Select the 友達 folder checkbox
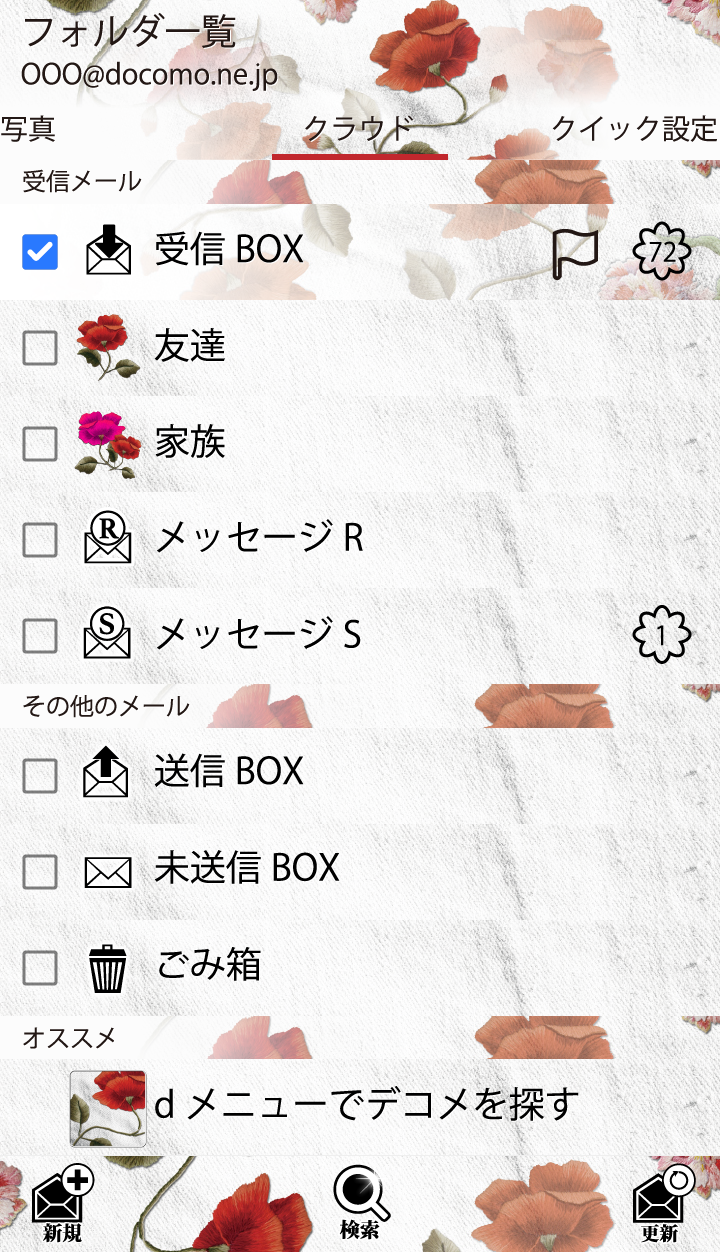The height and width of the screenshot is (1252, 720). (x=40, y=348)
